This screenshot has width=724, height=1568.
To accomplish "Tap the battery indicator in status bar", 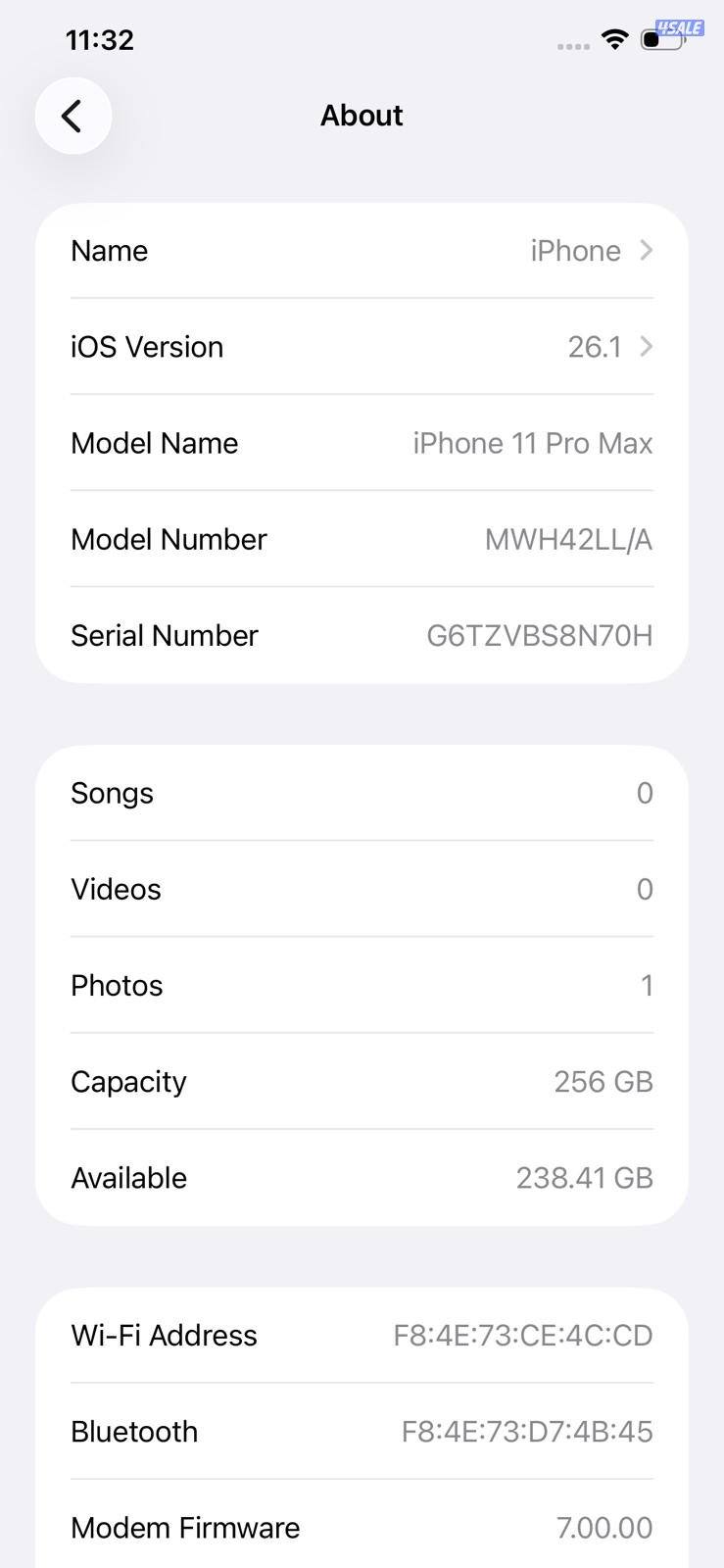I will coord(657,41).
